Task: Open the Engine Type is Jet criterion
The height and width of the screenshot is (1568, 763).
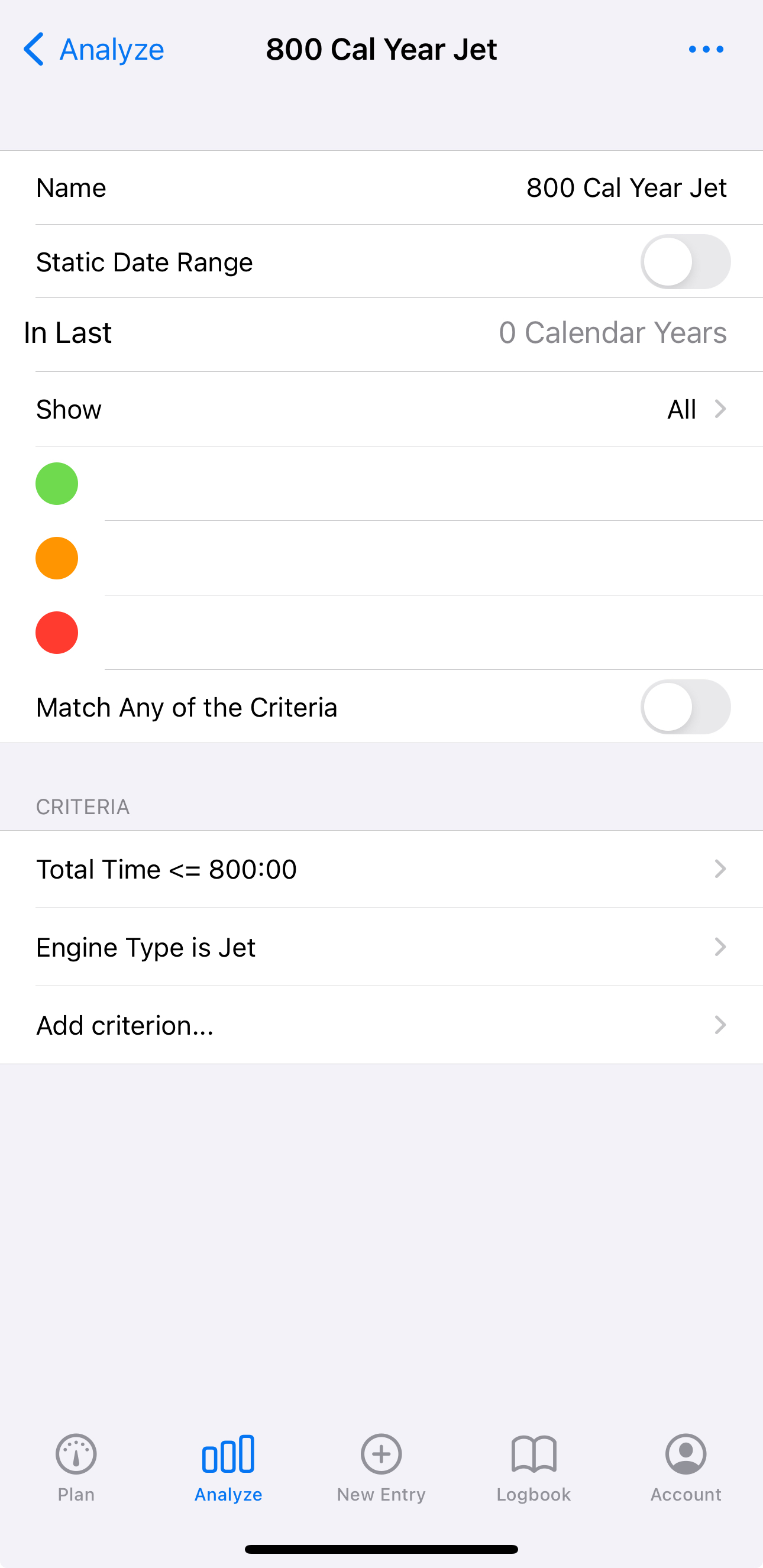Action: coord(381,947)
